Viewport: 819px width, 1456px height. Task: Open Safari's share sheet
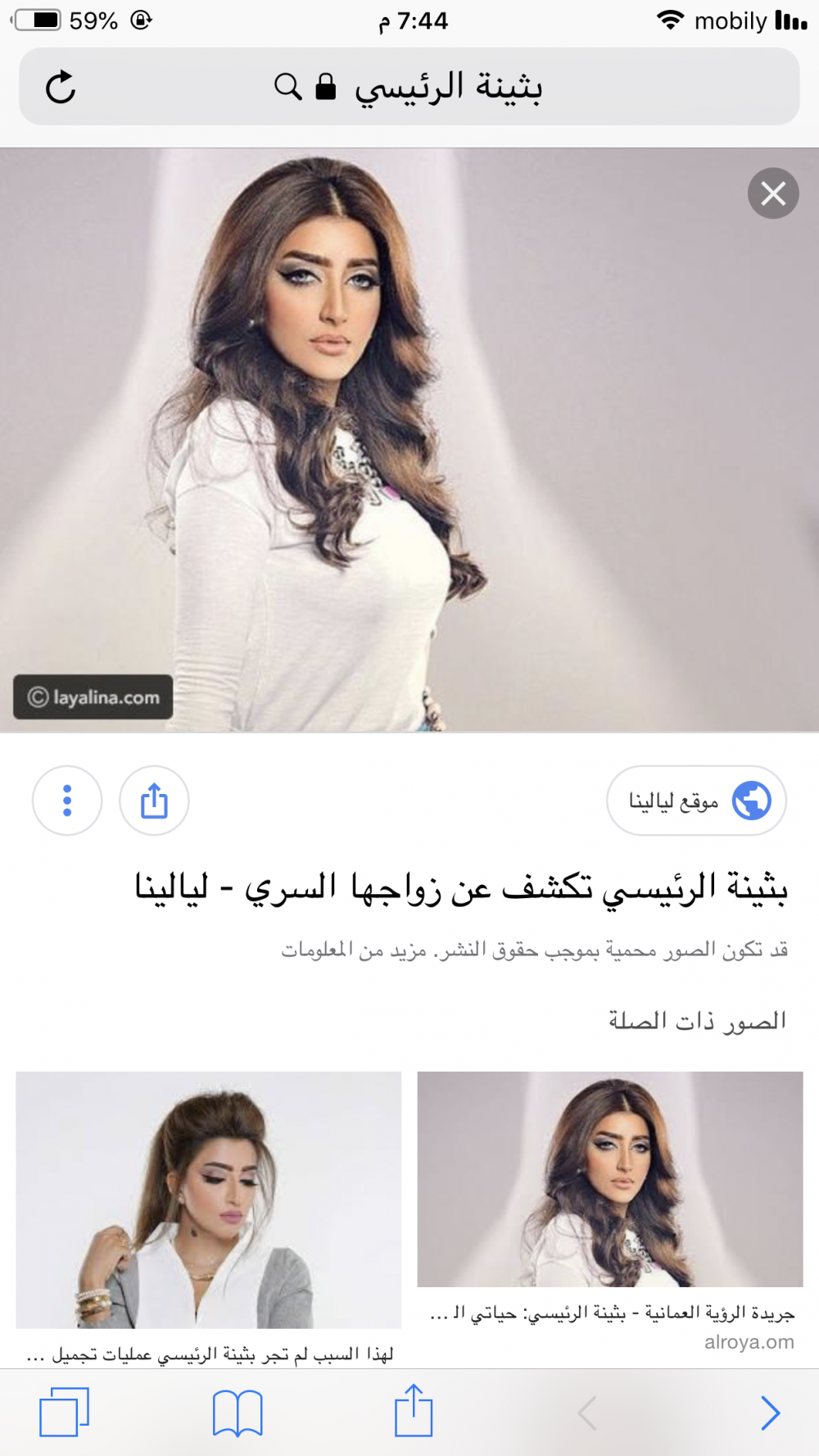414,1411
